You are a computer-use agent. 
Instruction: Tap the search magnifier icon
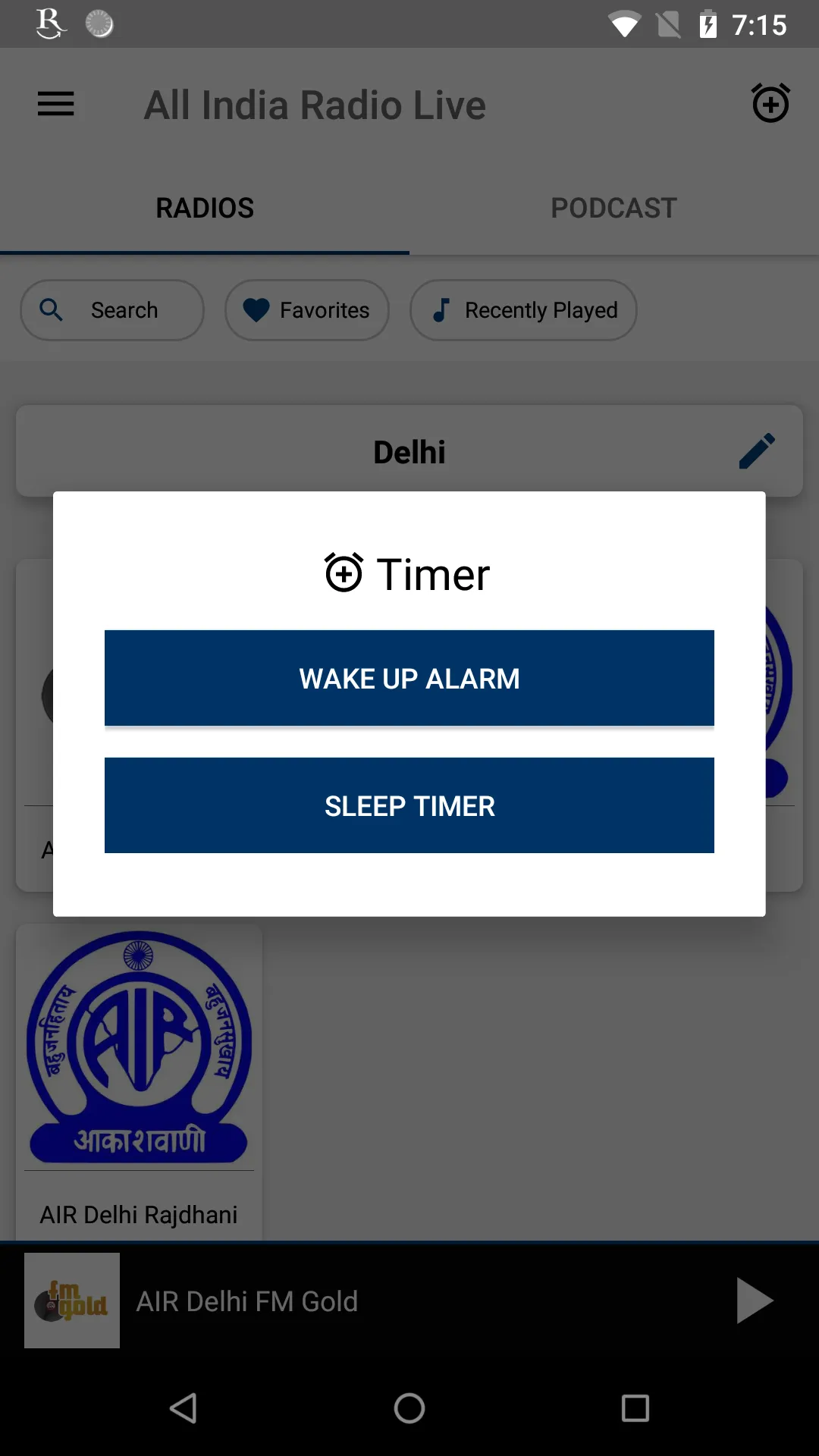[x=50, y=309]
